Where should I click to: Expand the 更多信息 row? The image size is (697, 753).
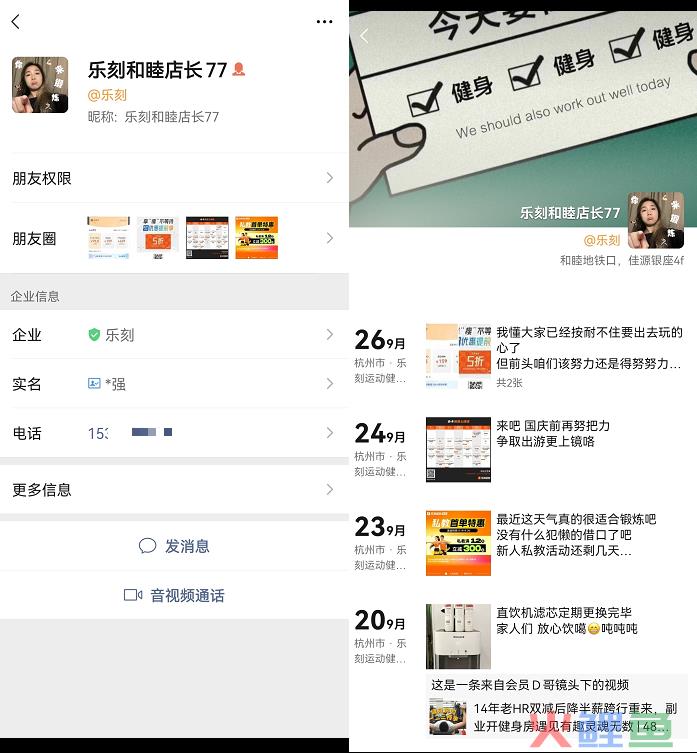click(x=174, y=490)
